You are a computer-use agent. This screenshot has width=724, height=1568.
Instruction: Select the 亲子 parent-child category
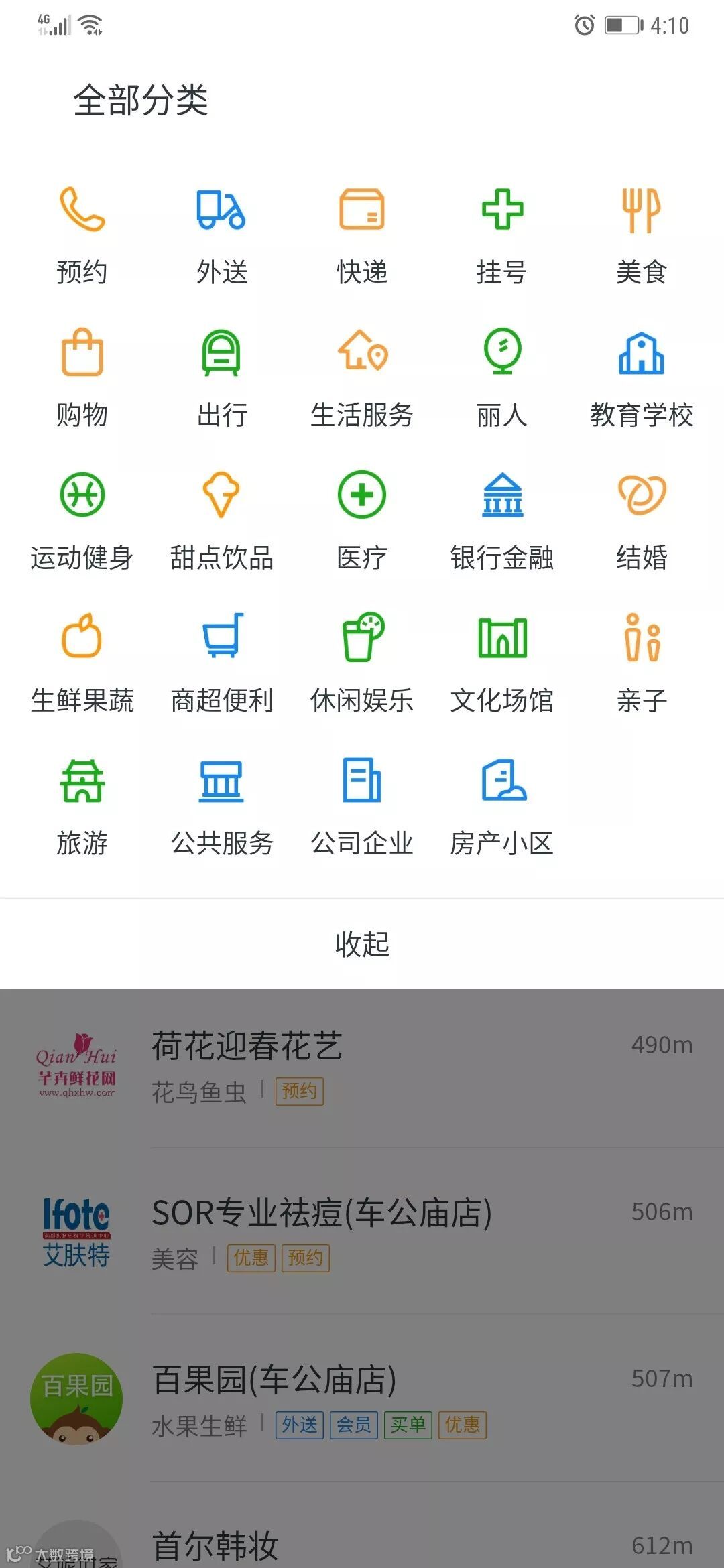coord(642,663)
